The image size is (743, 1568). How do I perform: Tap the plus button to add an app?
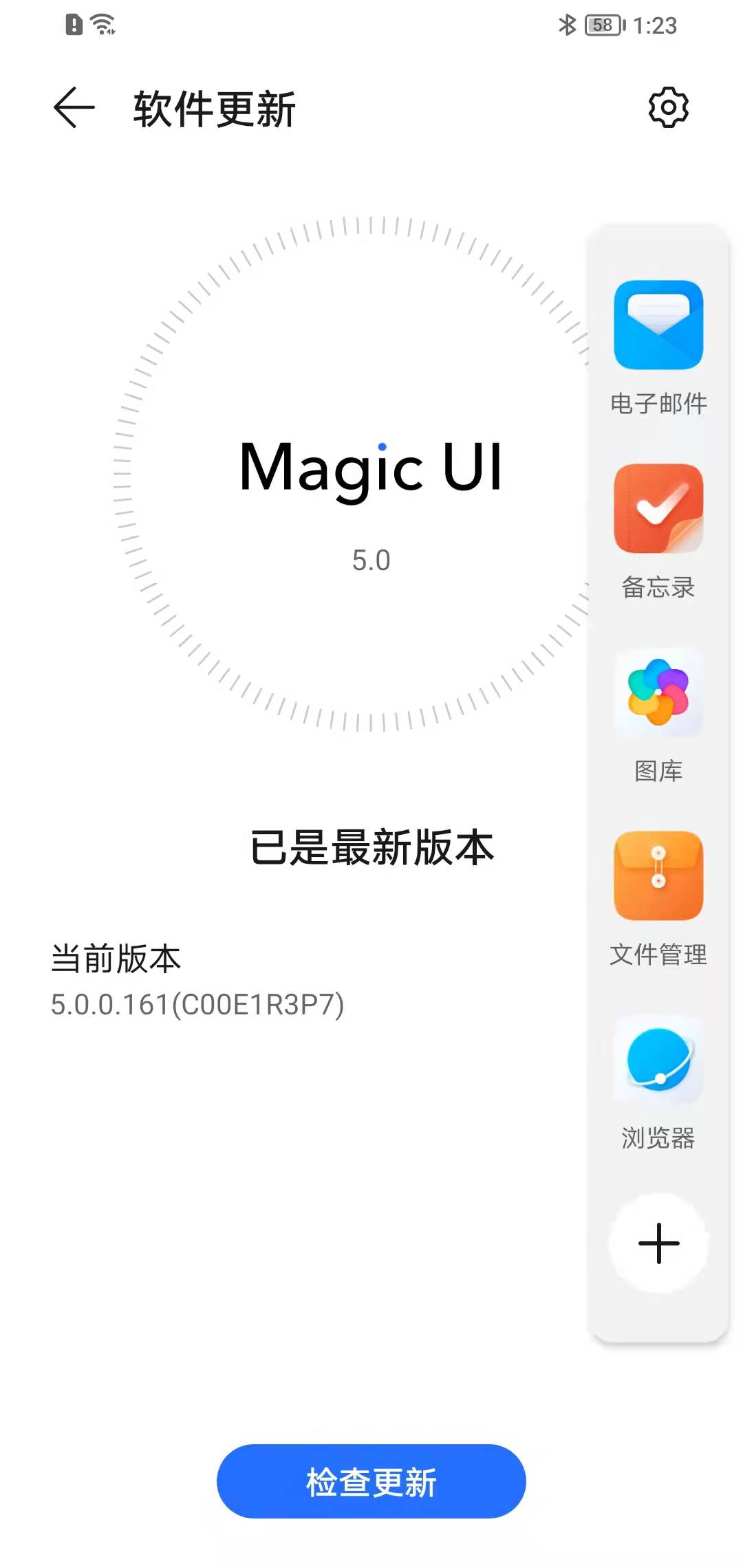(x=658, y=1242)
